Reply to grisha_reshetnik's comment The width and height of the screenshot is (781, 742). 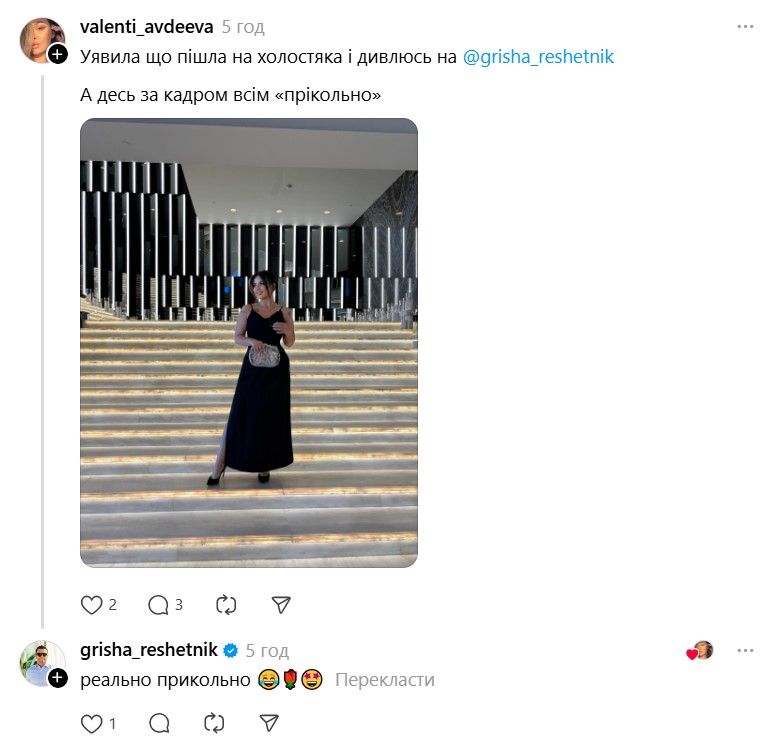[x=159, y=723]
